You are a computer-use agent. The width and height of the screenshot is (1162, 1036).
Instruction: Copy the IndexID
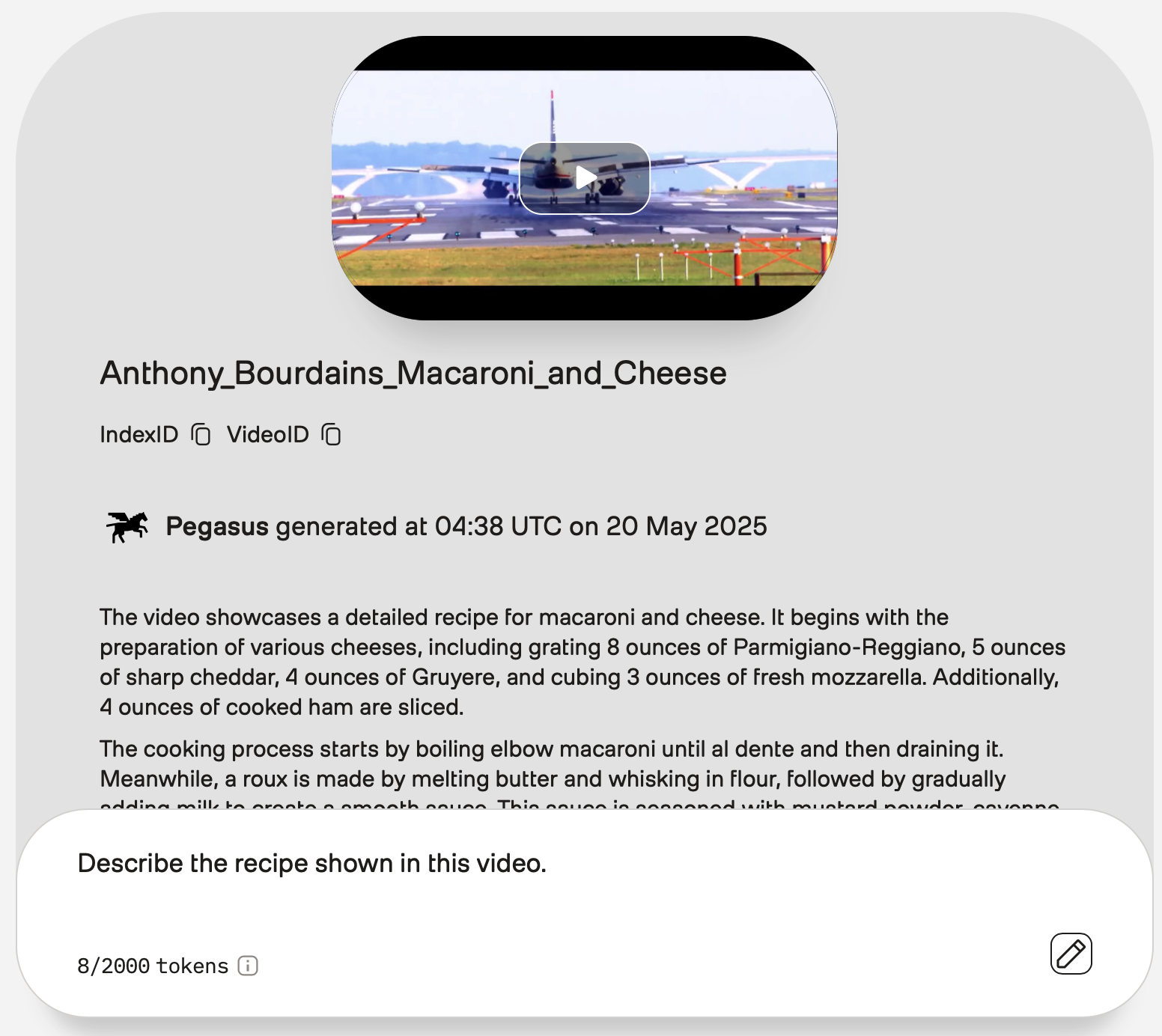(x=201, y=434)
